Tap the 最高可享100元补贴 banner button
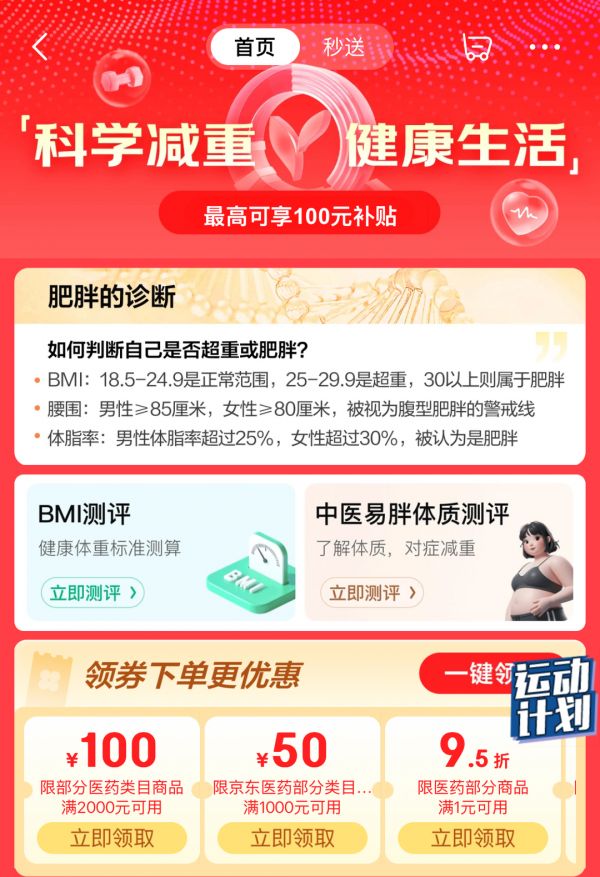Viewport: 600px width, 877px height. click(299, 214)
